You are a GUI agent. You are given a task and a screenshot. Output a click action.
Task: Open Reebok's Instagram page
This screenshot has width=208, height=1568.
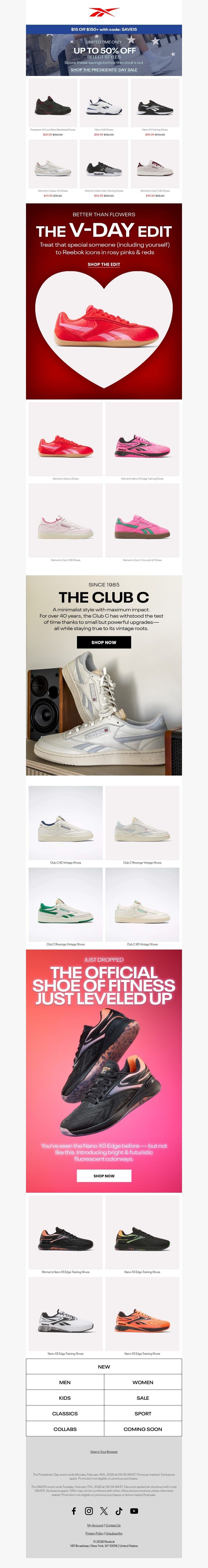89,1511
